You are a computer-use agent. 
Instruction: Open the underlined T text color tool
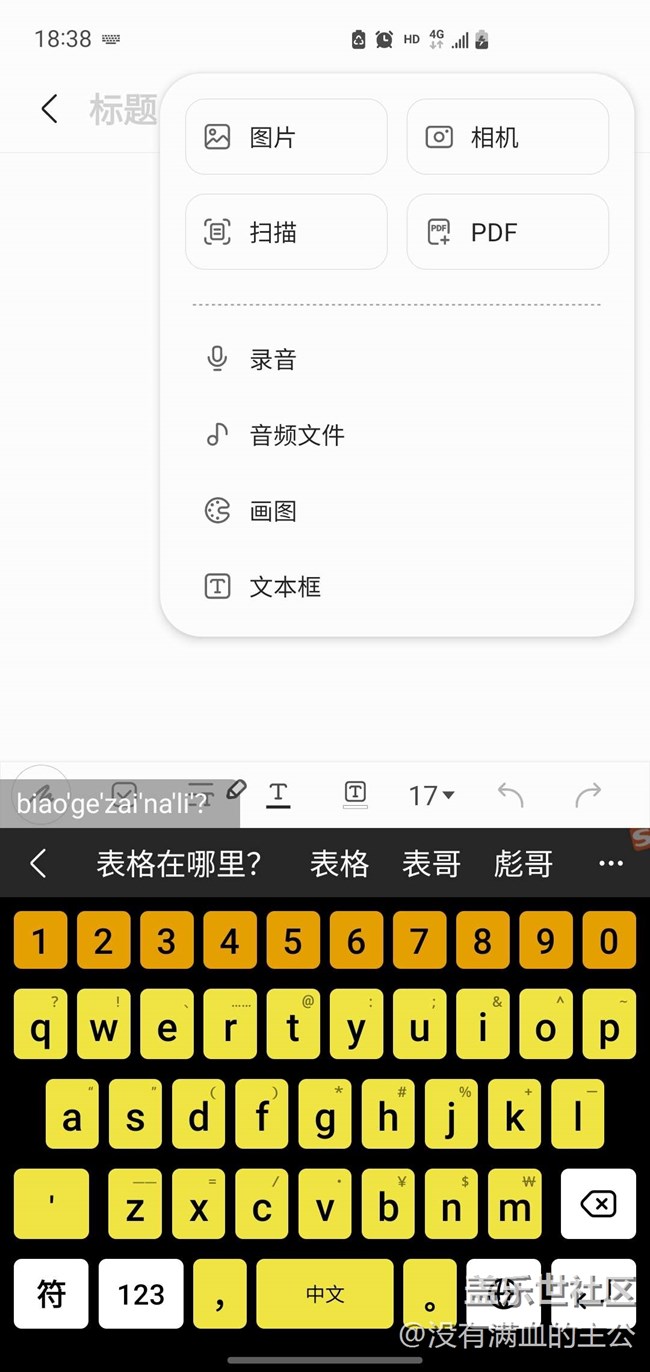click(278, 795)
